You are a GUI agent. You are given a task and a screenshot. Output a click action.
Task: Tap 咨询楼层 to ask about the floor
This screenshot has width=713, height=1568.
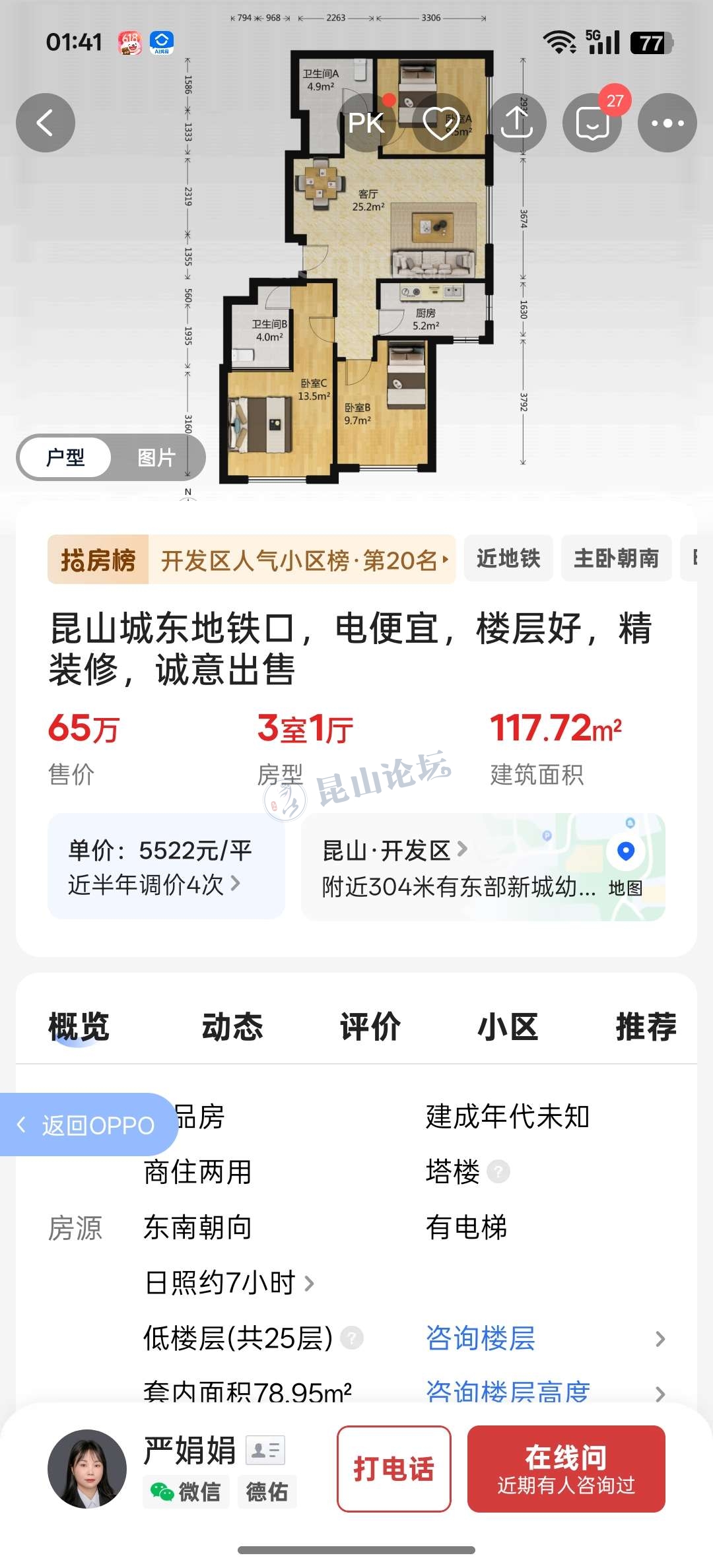(x=481, y=1338)
